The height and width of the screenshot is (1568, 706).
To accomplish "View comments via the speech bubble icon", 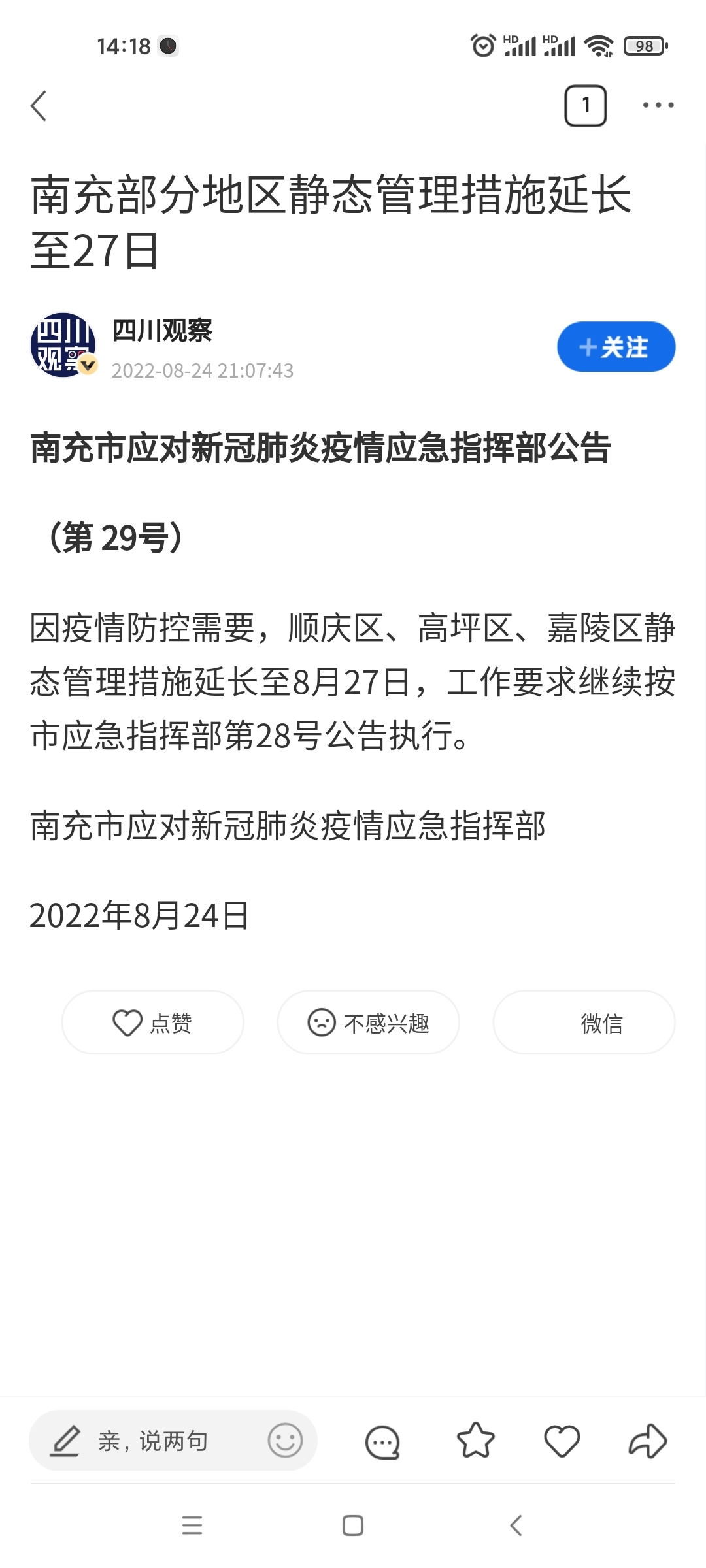I will click(x=382, y=1442).
